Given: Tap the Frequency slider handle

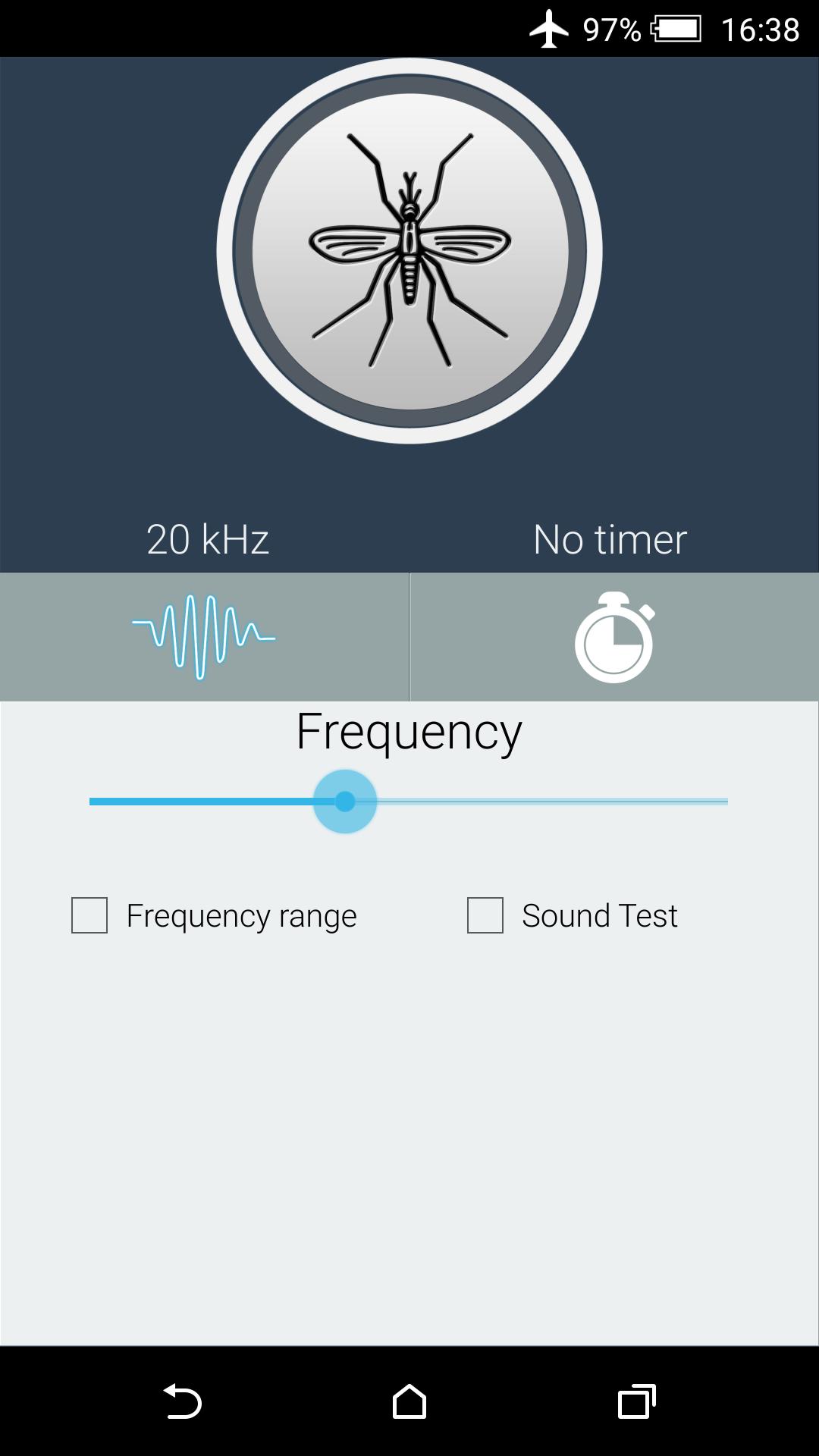Looking at the screenshot, I should click(x=345, y=802).
